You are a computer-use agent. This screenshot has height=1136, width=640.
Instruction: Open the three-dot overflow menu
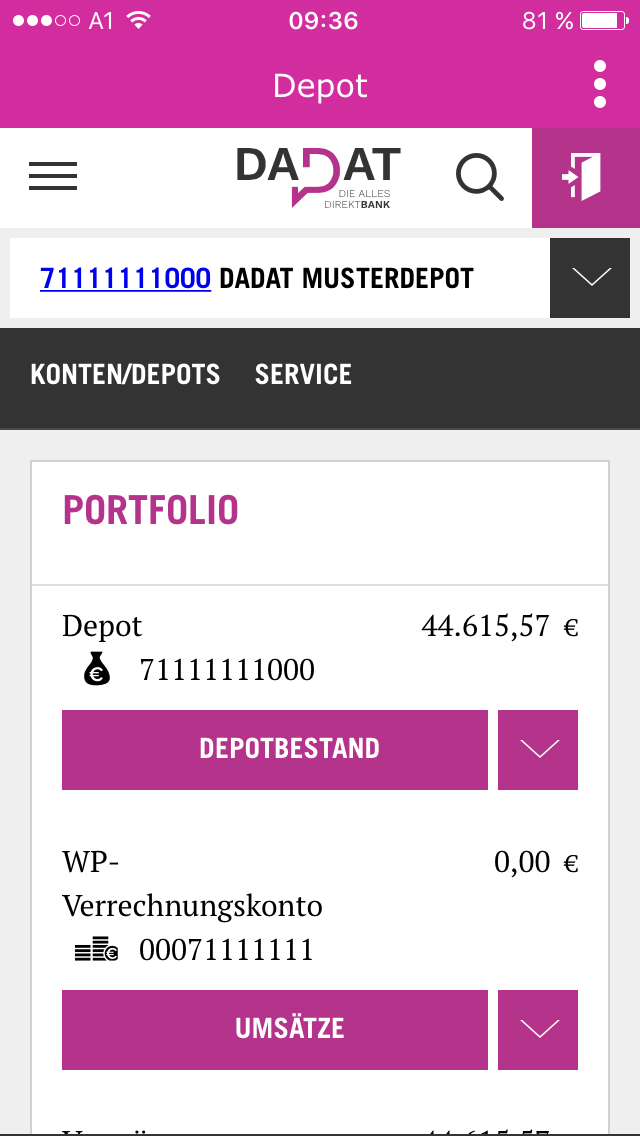pos(600,84)
